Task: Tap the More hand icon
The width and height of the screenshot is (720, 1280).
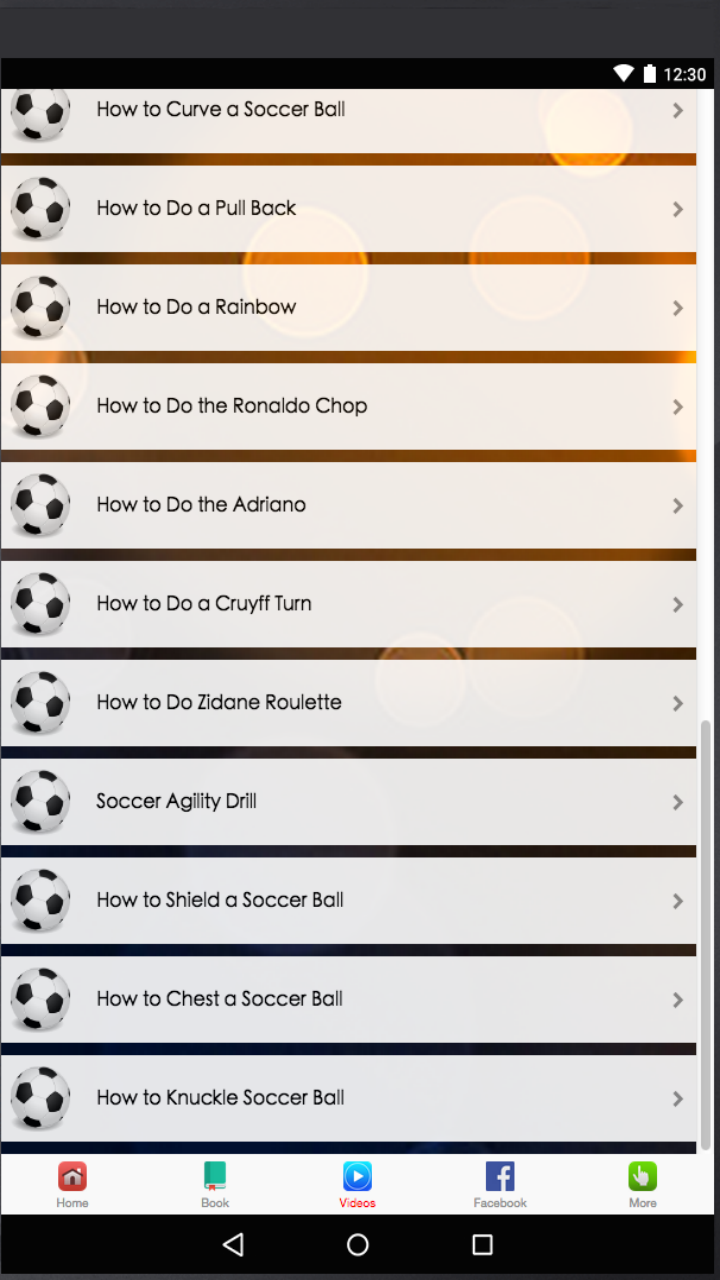Action: pos(641,1177)
